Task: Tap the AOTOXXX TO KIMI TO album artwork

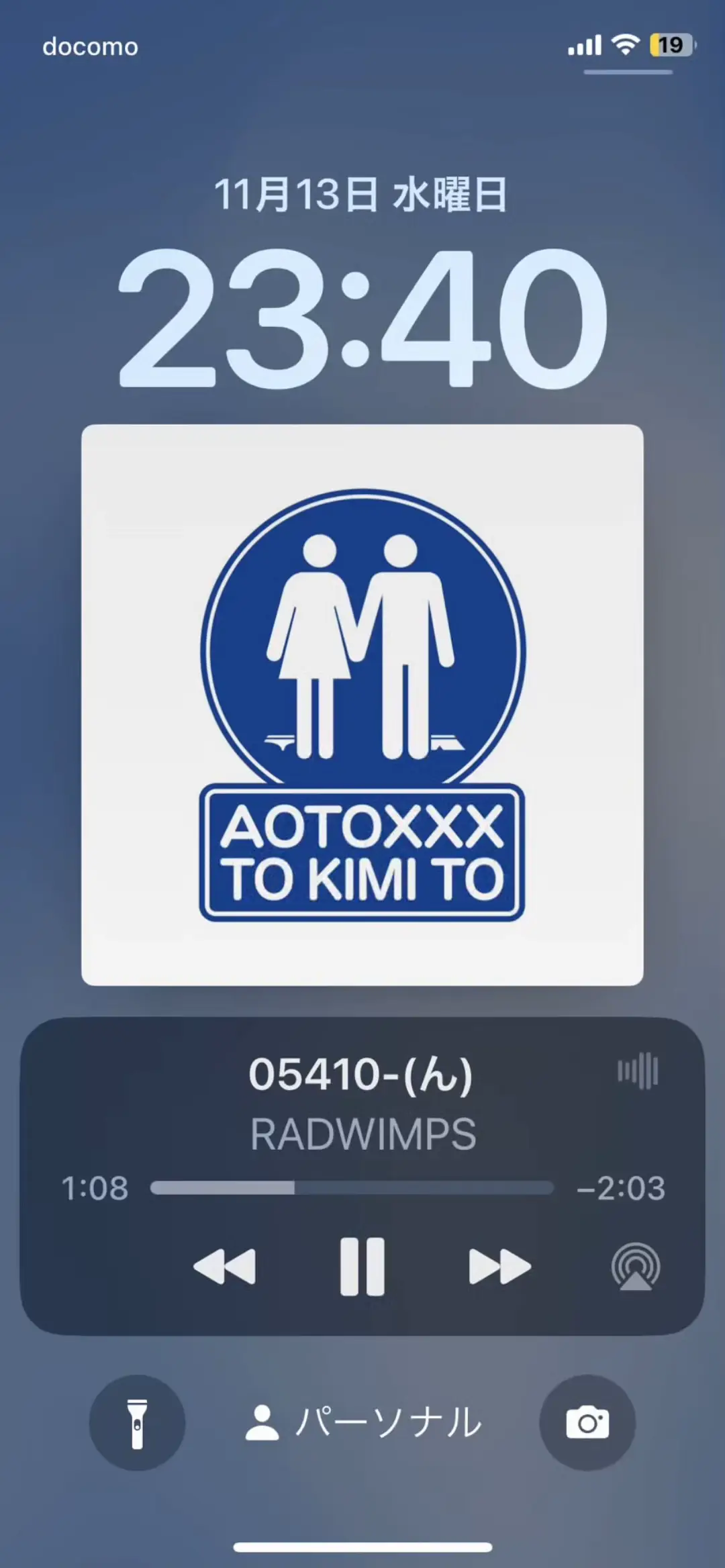Action: click(x=362, y=705)
